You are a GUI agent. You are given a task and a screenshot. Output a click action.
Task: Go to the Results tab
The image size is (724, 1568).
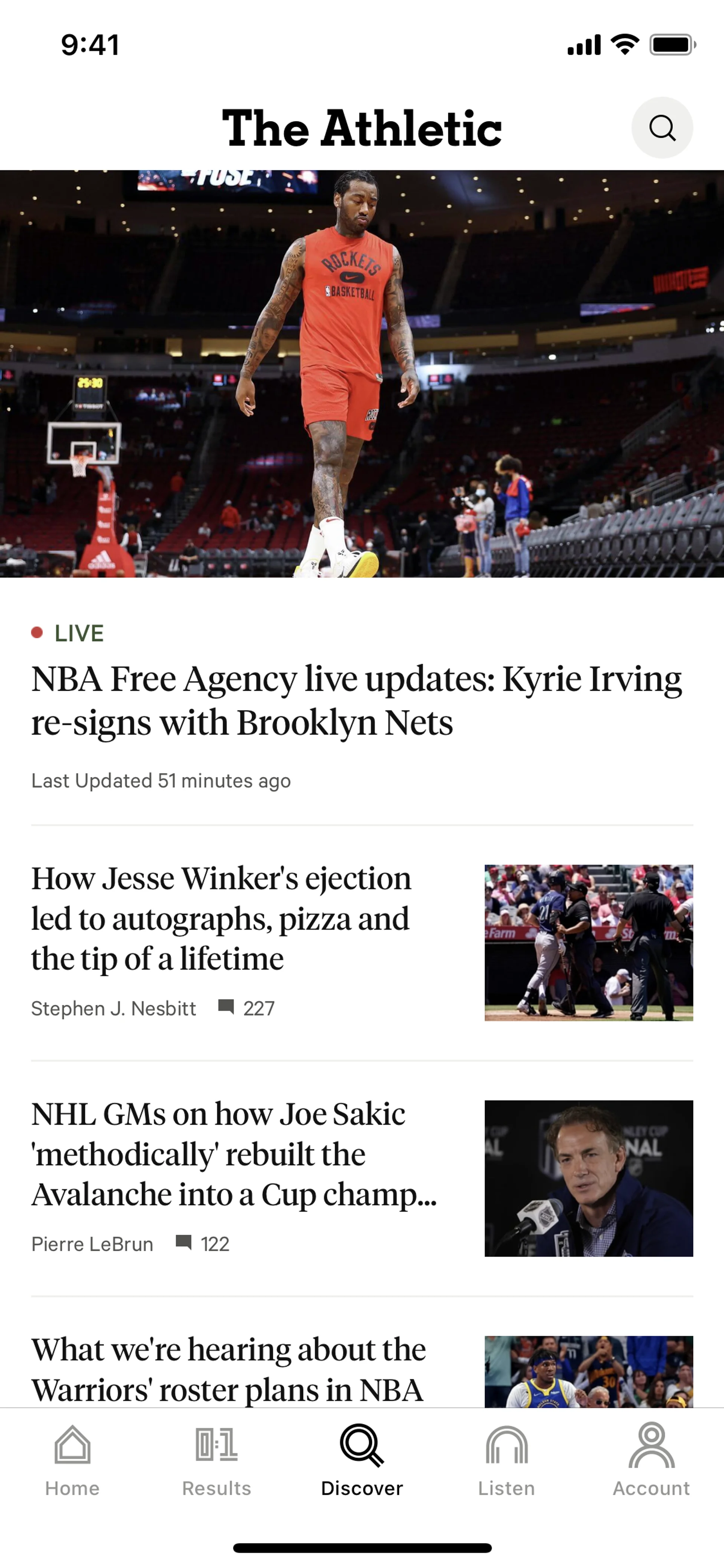pyautogui.click(x=216, y=1461)
